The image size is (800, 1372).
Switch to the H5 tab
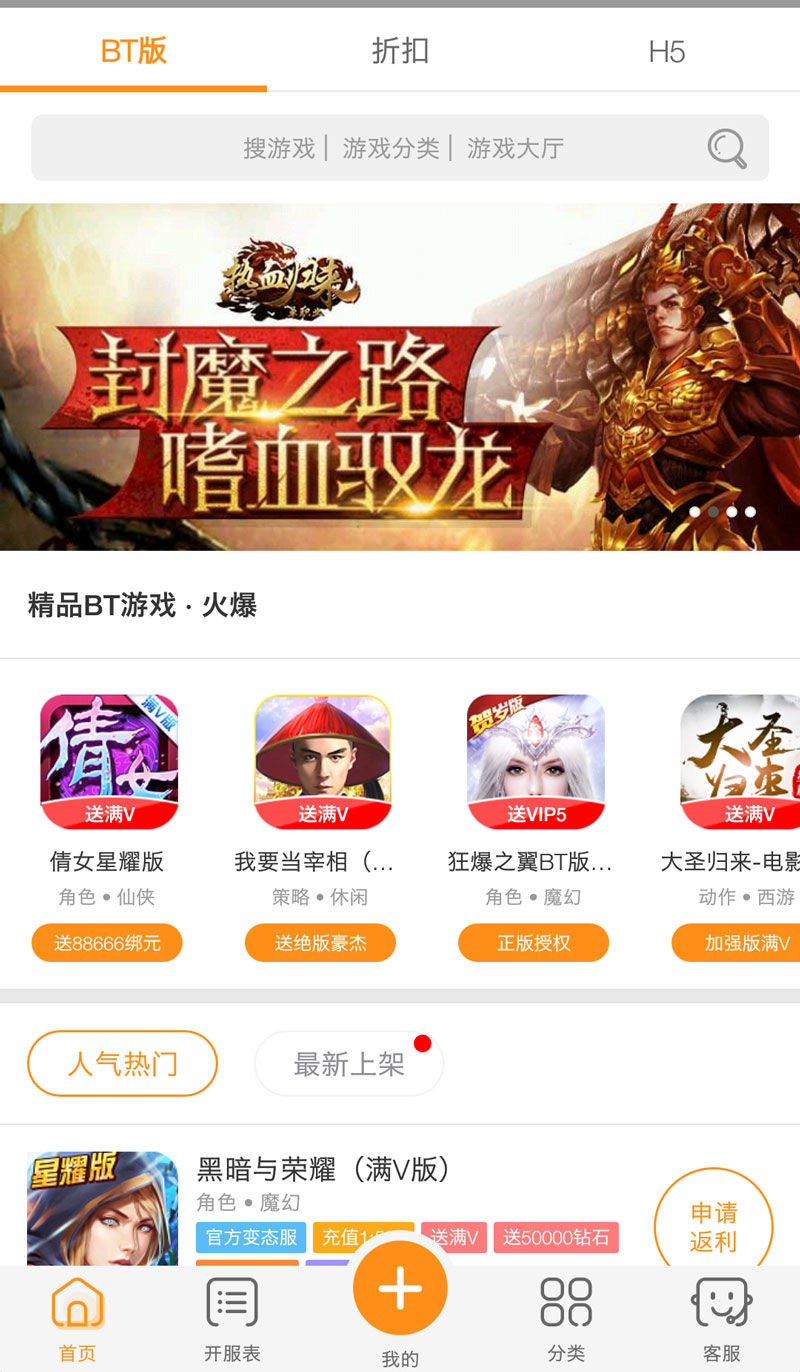pyautogui.click(x=666, y=51)
